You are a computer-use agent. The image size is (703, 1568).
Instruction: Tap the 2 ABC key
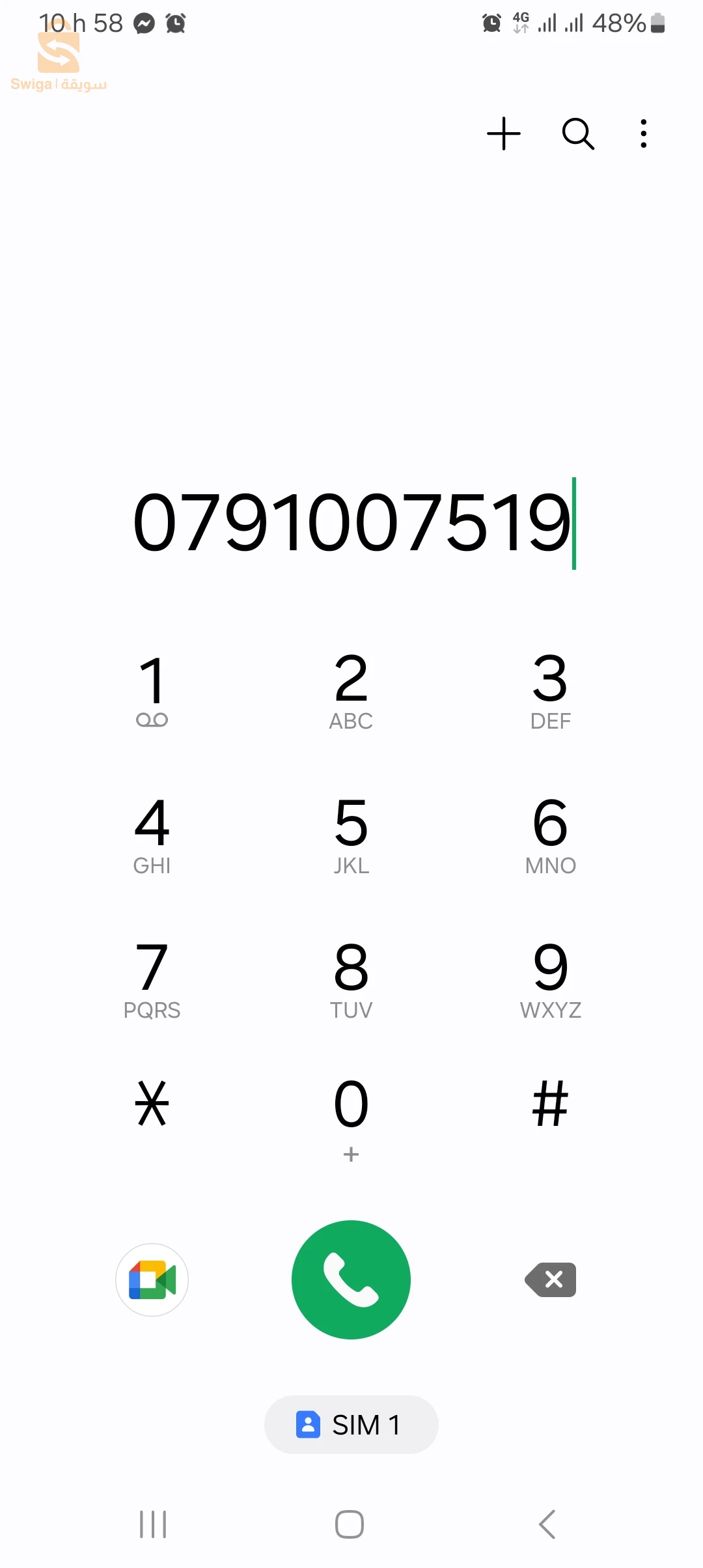click(351, 690)
